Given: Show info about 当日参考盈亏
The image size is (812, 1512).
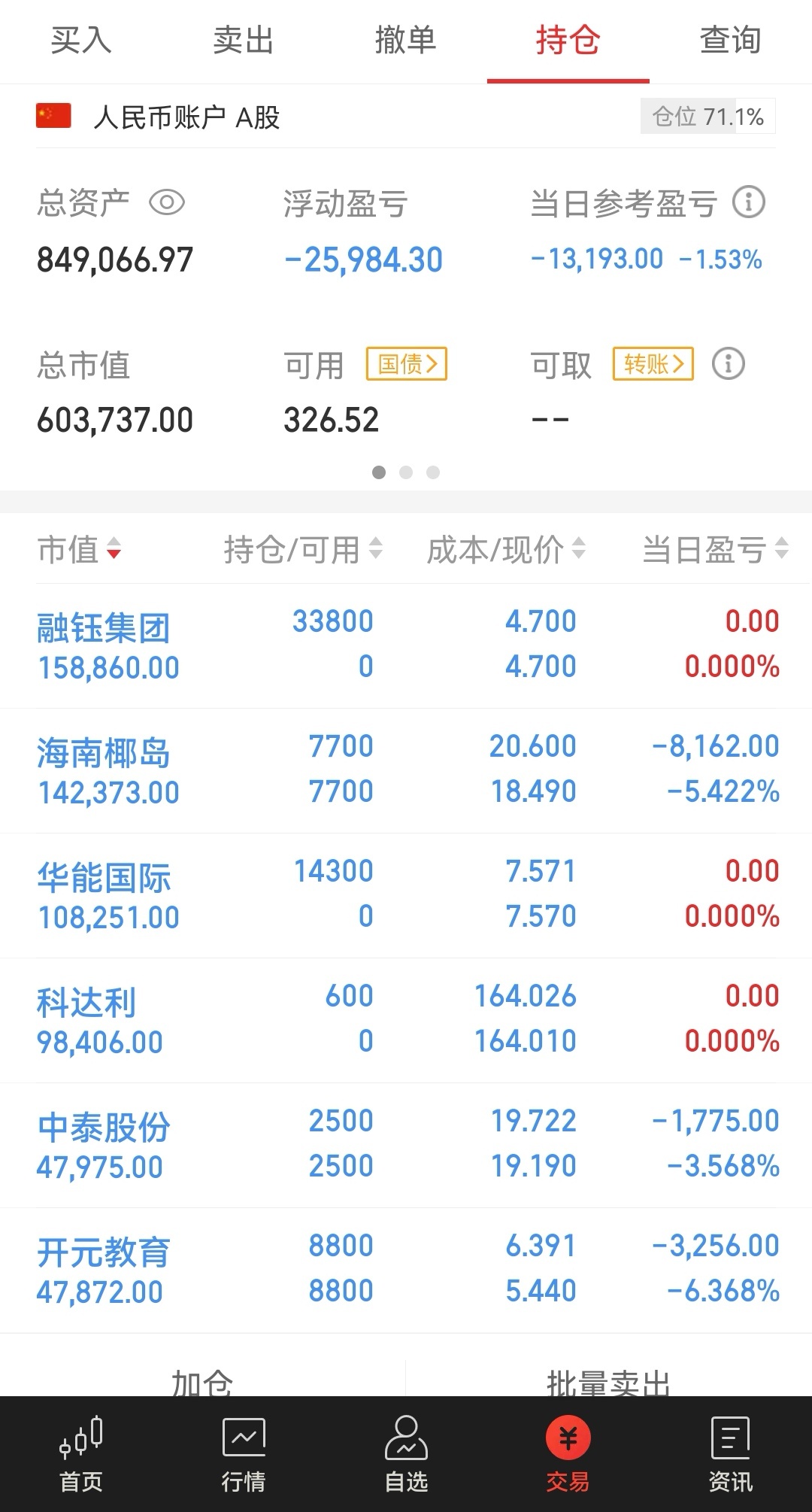Looking at the screenshot, I should (749, 202).
